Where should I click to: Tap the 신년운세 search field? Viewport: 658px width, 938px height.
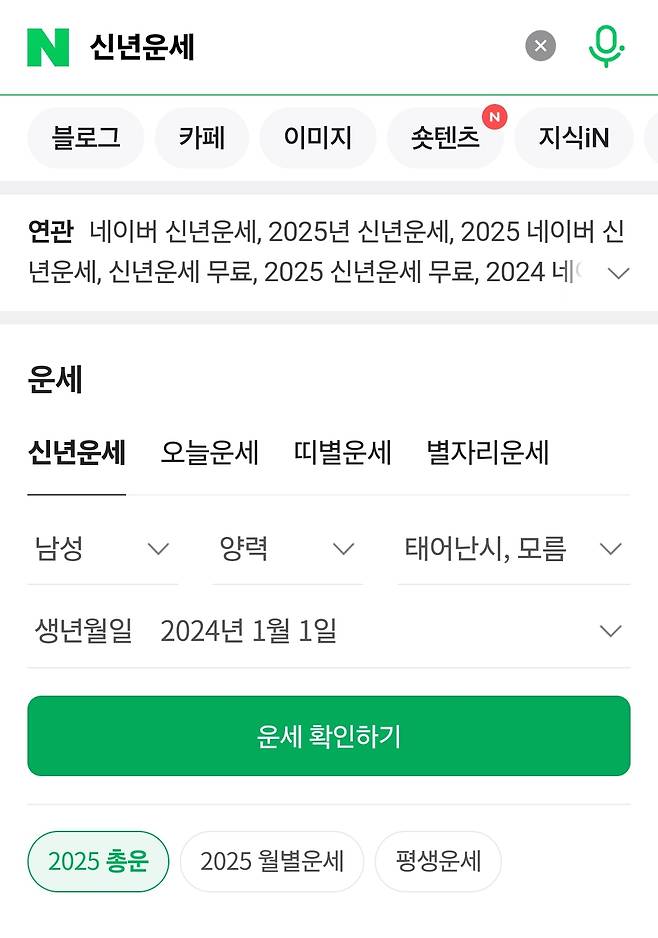300,47
